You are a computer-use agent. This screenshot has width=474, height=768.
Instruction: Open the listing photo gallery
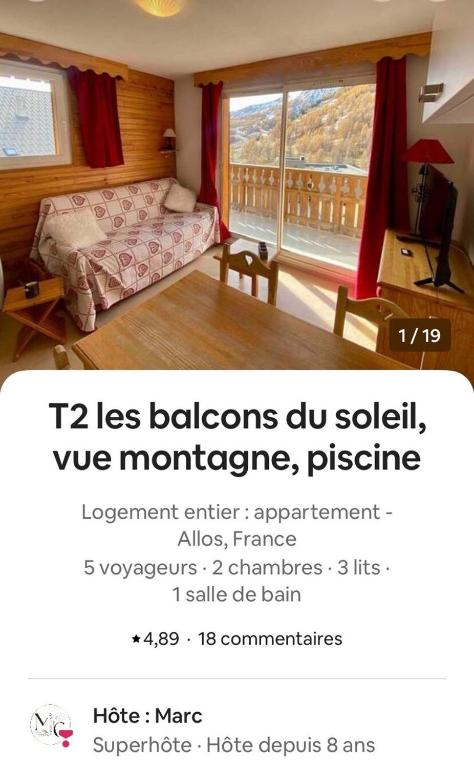[237, 185]
